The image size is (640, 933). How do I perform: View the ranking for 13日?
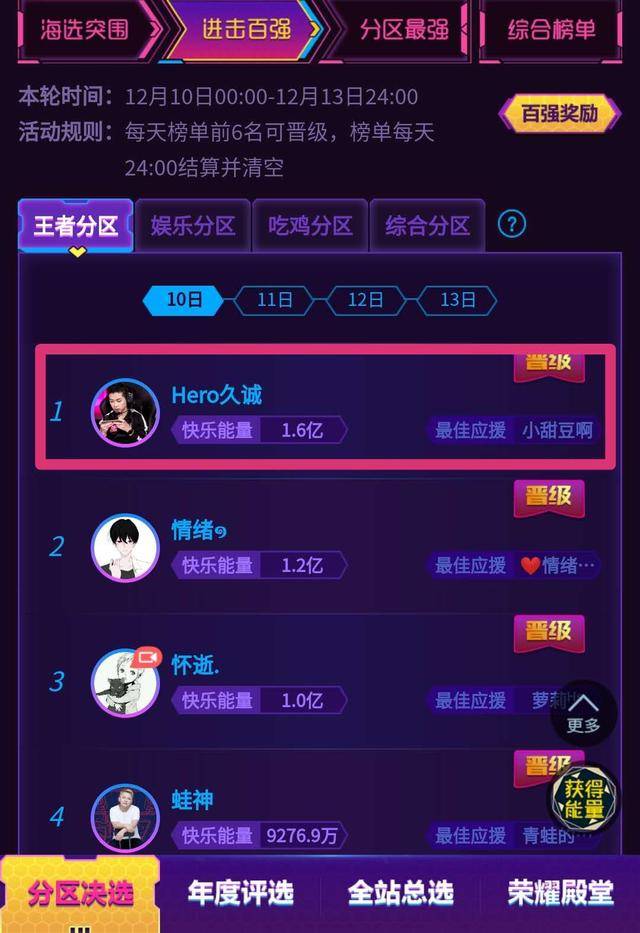(x=457, y=299)
